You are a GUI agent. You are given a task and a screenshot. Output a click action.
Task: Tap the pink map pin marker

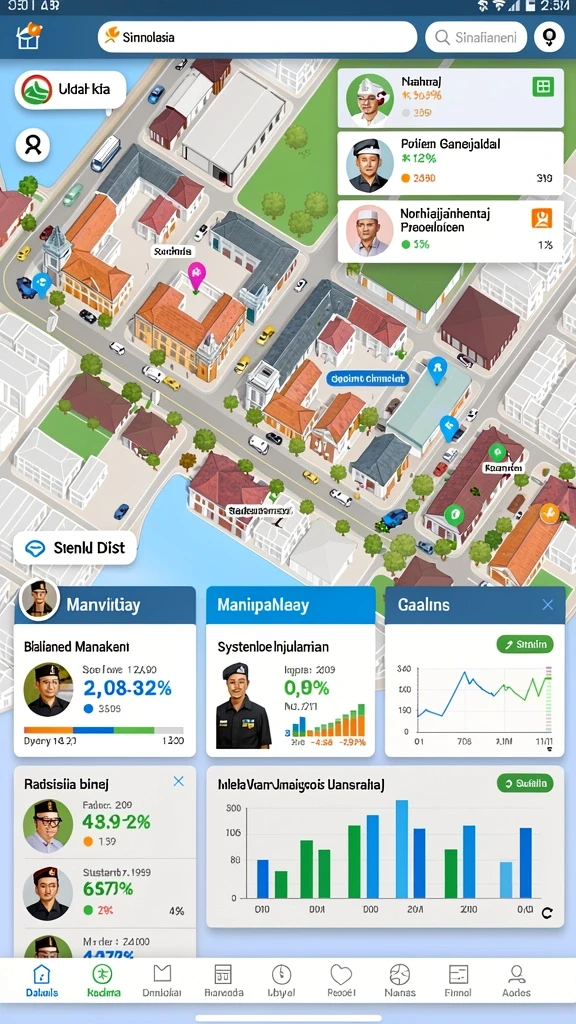(196, 276)
